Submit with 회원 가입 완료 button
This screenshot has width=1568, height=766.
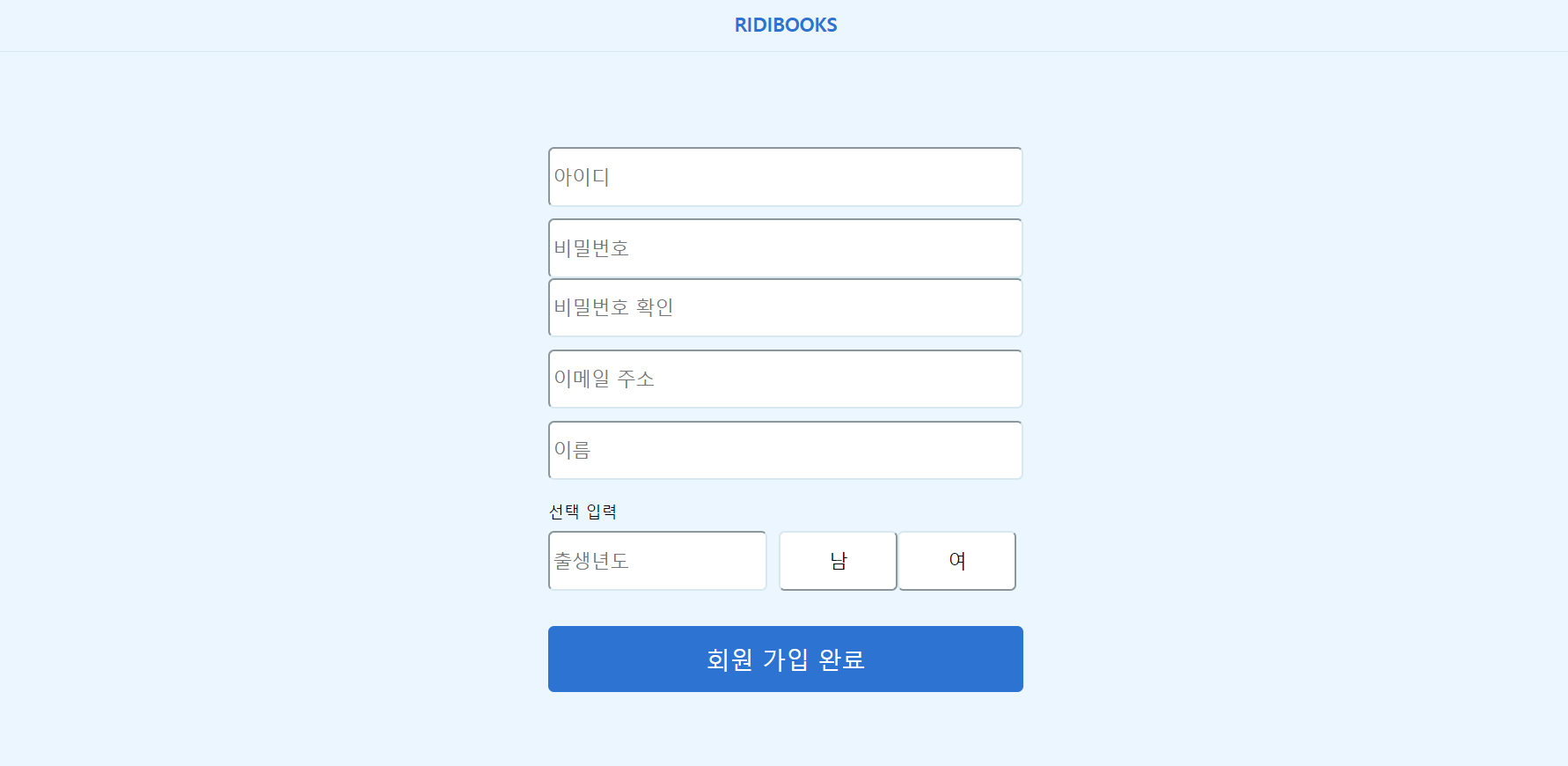[785, 659]
